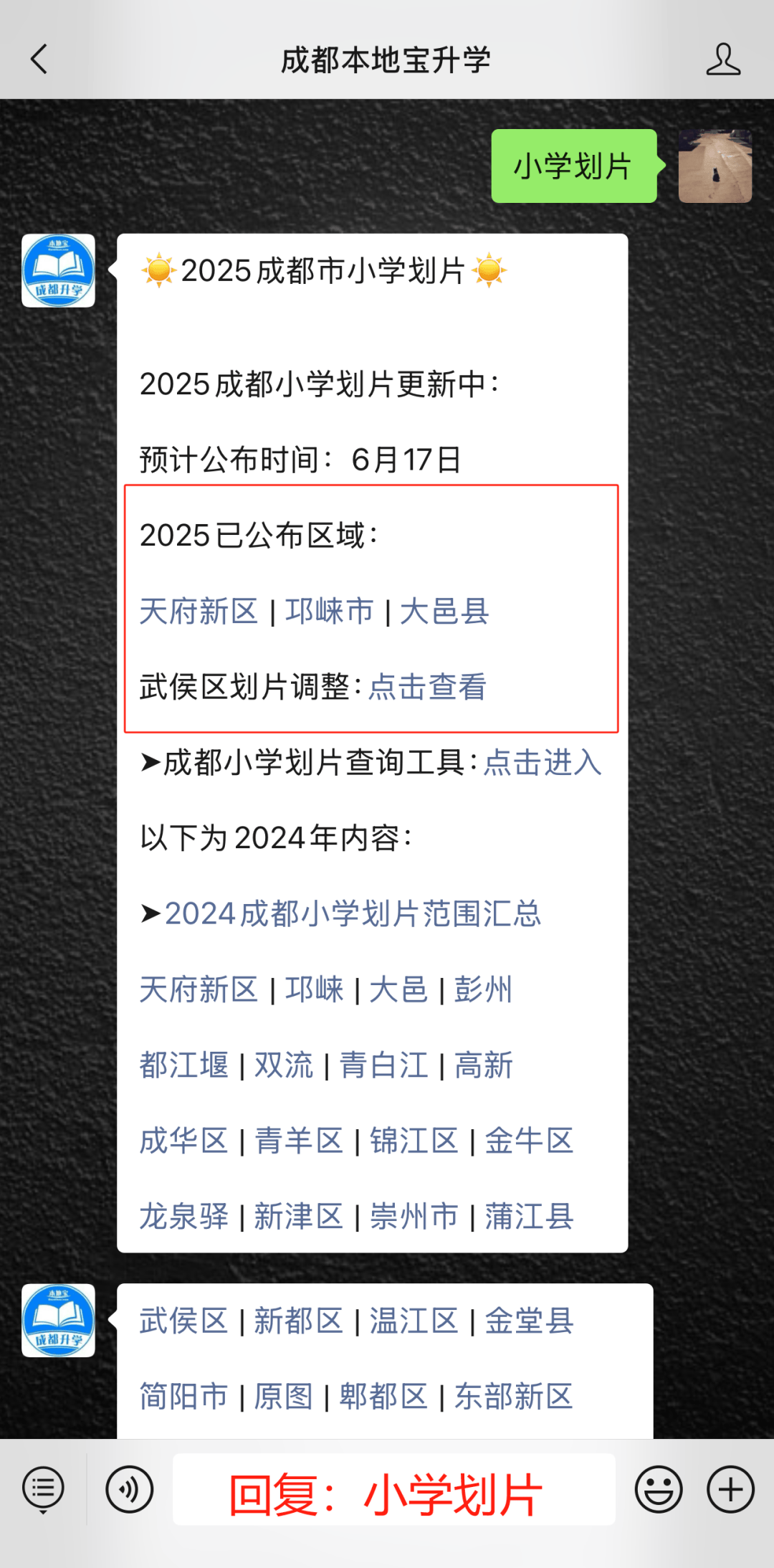Open the 温江区 link
Screen dimensions: 774x1568
click(x=414, y=1321)
